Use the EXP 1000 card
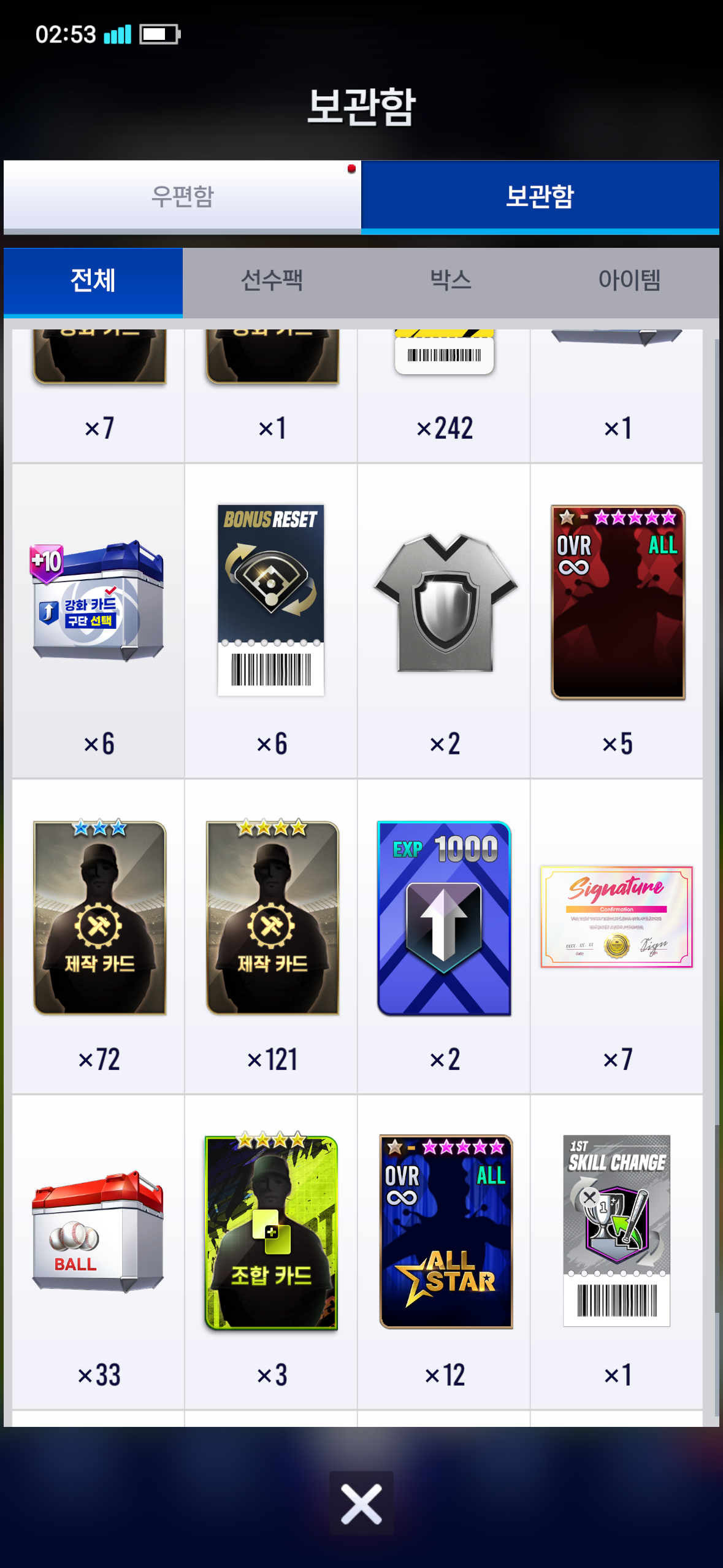 pos(445,918)
